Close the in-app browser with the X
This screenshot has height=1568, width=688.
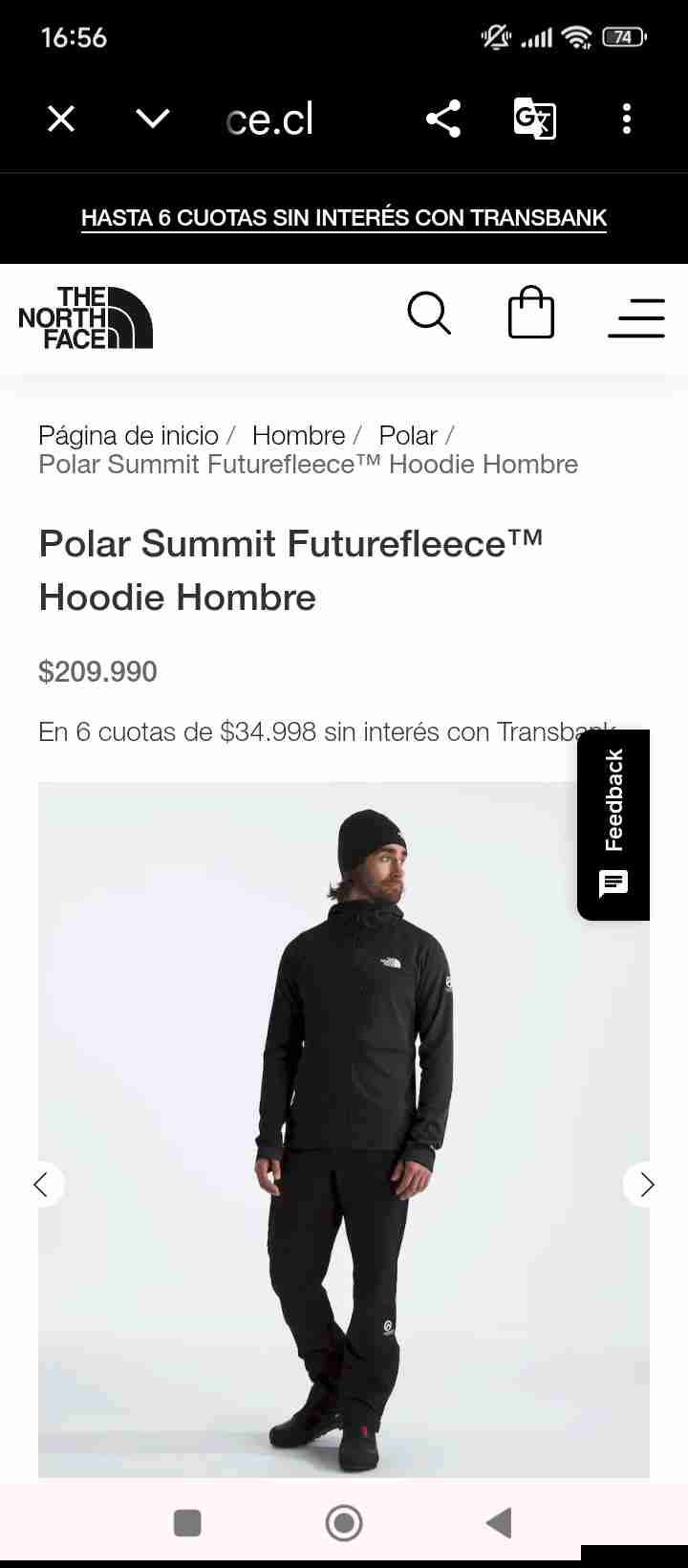(x=60, y=119)
